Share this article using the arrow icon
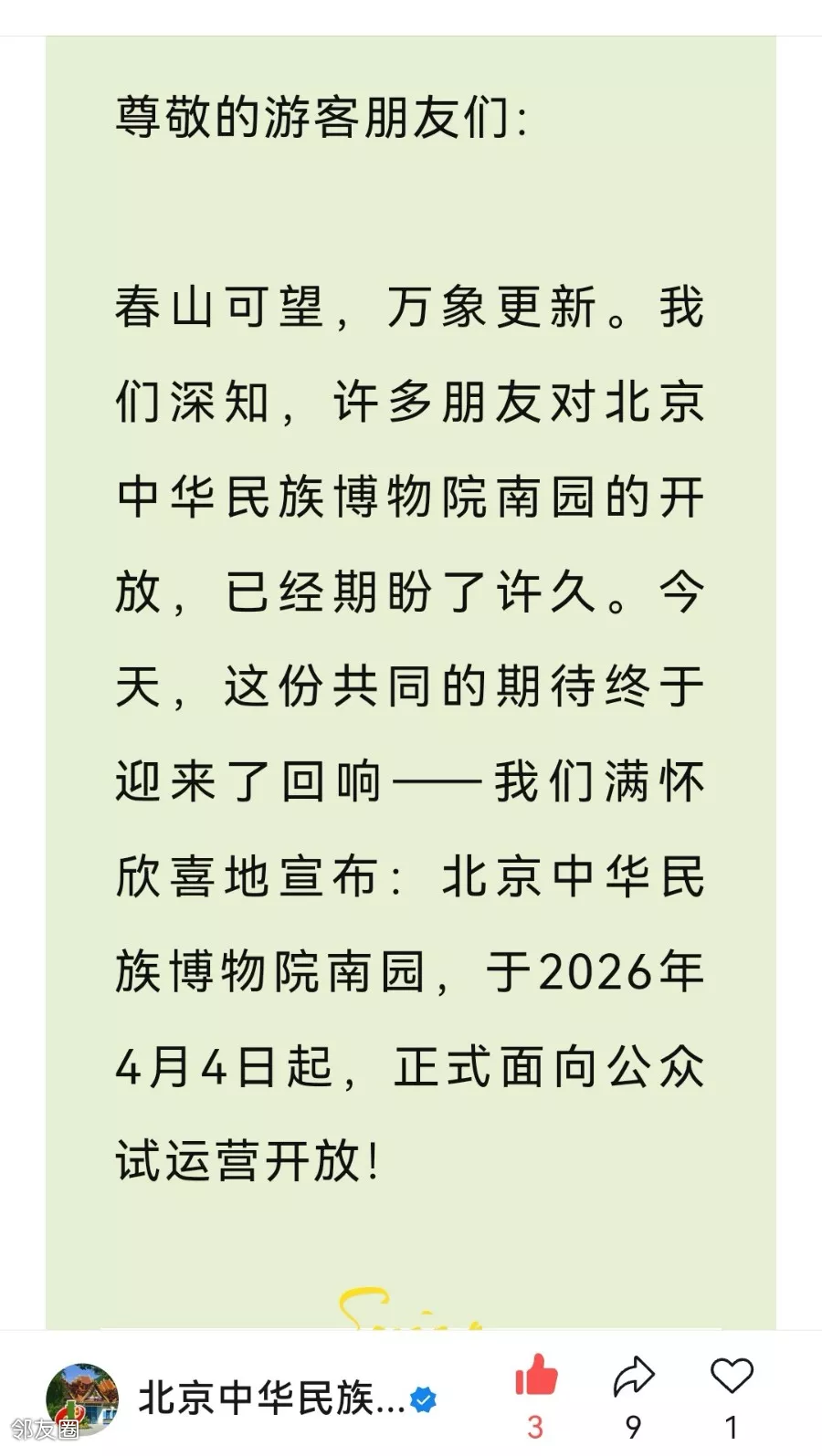Viewport: 822px width, 1456px height. pyautogui.click(x=634, y=1377)
